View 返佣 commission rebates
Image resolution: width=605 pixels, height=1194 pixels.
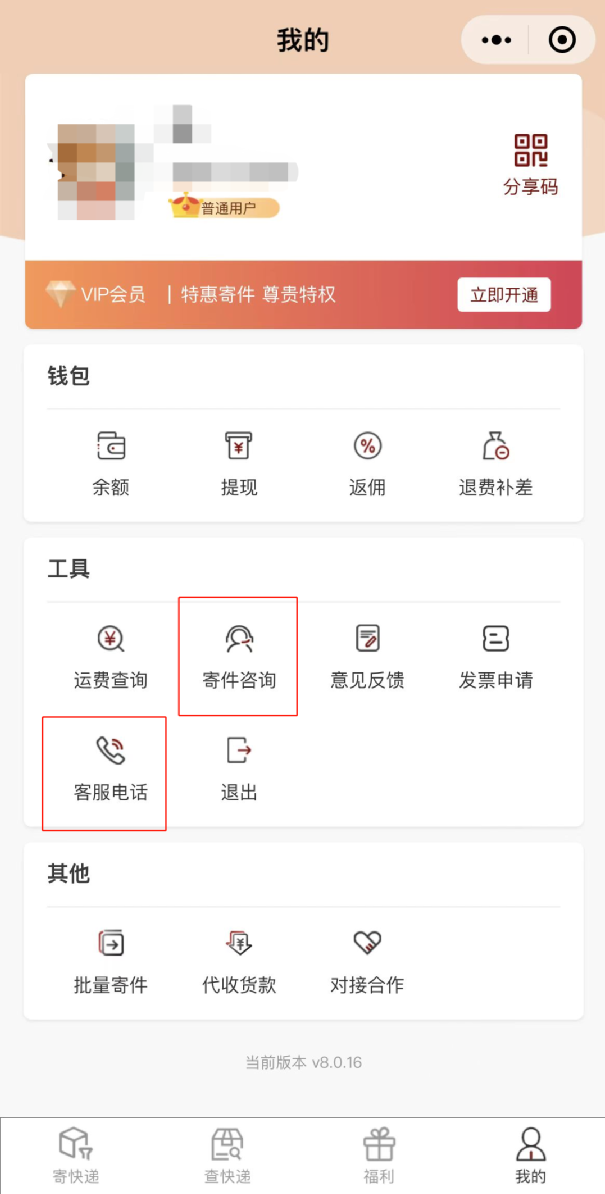click(x=367, y=463)
